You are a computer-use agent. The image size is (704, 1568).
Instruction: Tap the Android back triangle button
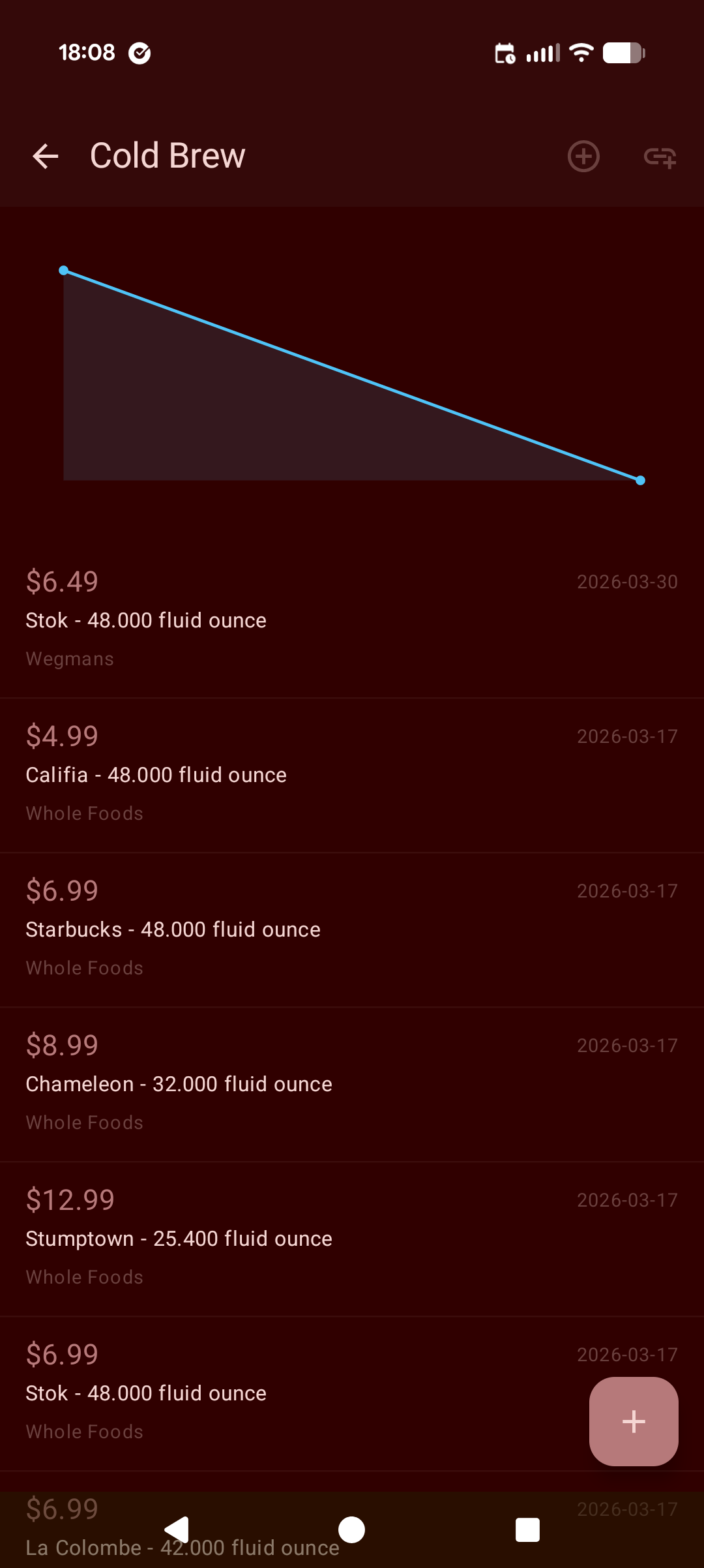[177, 1530]
